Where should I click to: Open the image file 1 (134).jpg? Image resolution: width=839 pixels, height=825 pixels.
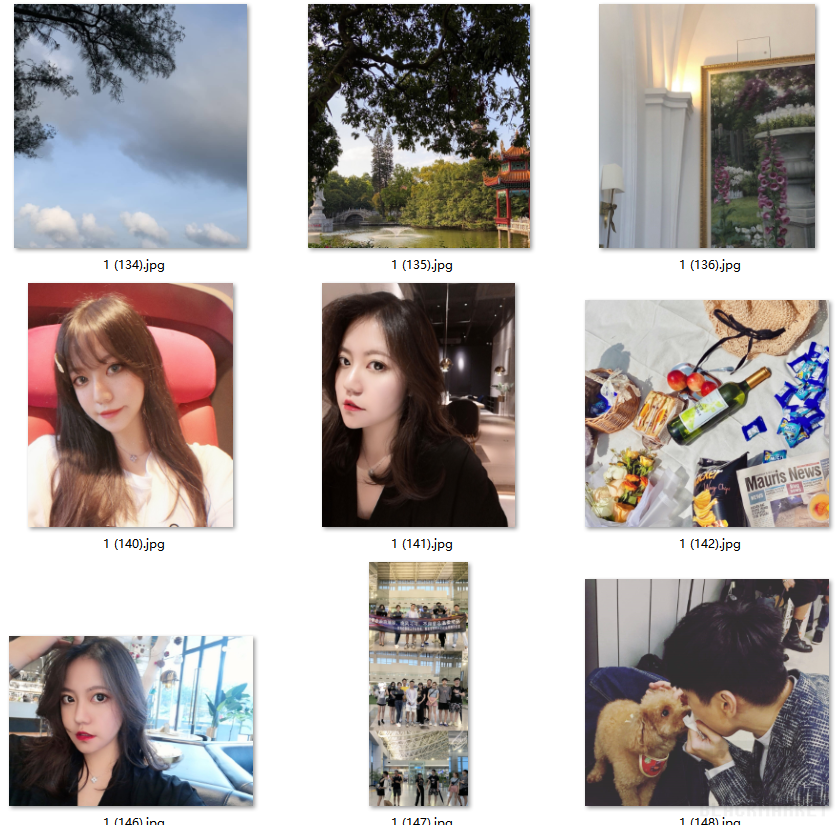[130, 126]
